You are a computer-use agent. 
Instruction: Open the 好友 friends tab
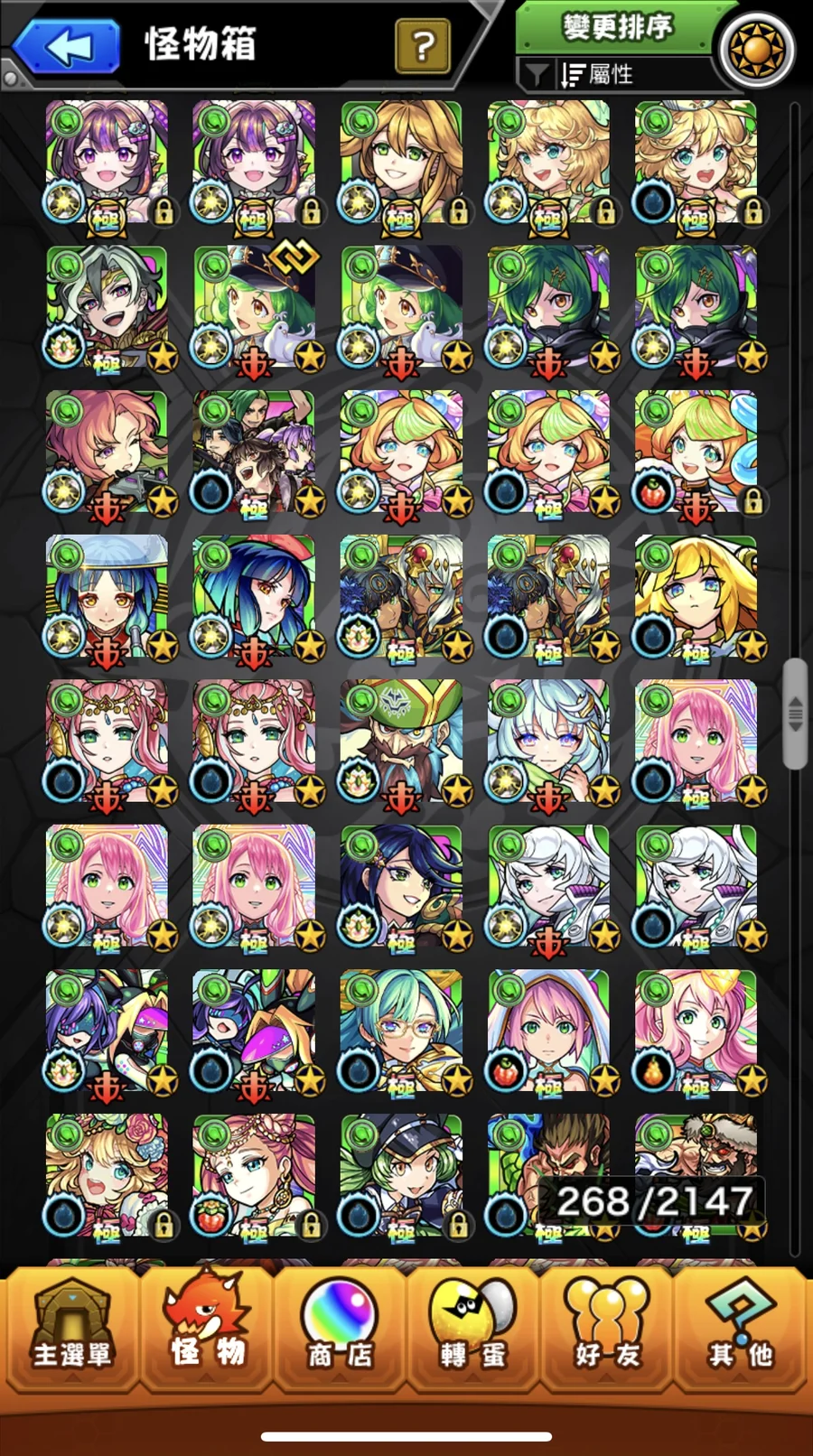click(606, 1328)
